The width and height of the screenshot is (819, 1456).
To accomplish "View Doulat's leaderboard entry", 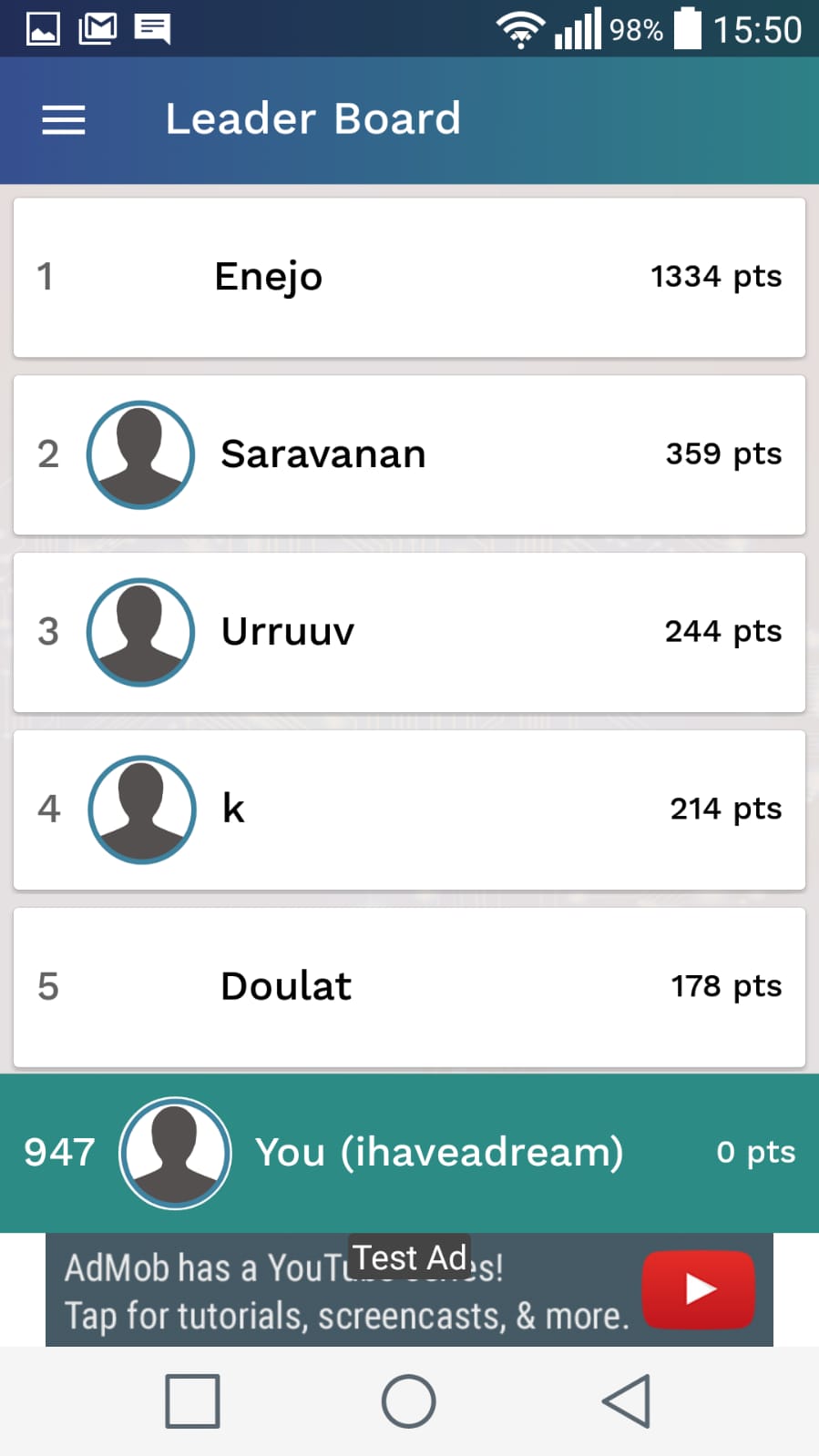I will point(409,987).
